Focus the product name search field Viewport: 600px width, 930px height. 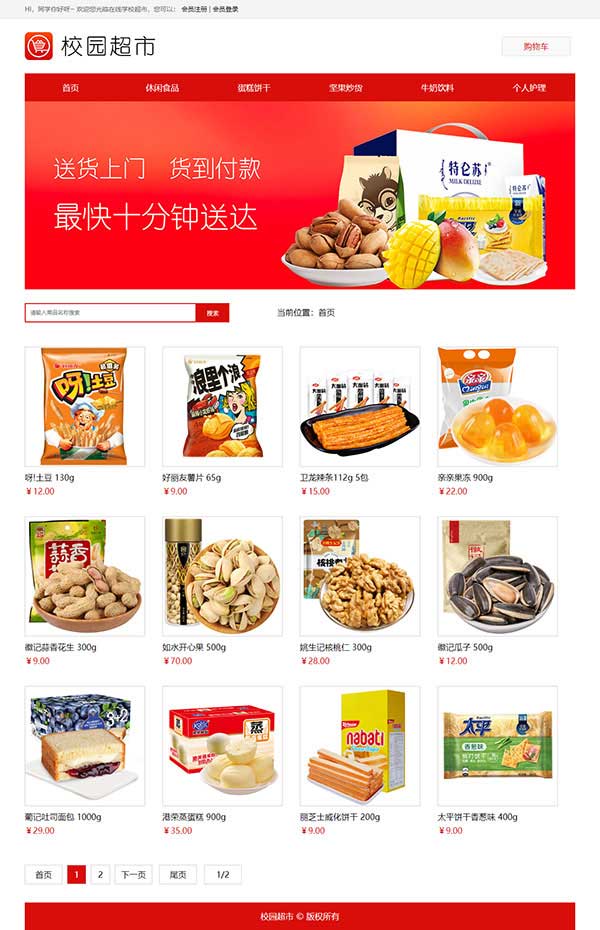[x=110, y=313]
